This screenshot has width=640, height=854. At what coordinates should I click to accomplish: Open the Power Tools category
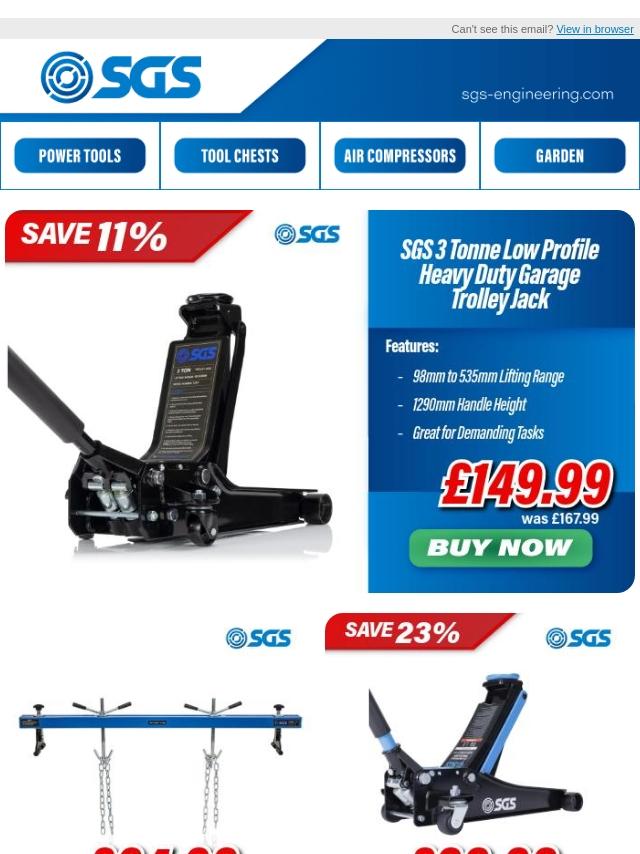pos(80,156)
